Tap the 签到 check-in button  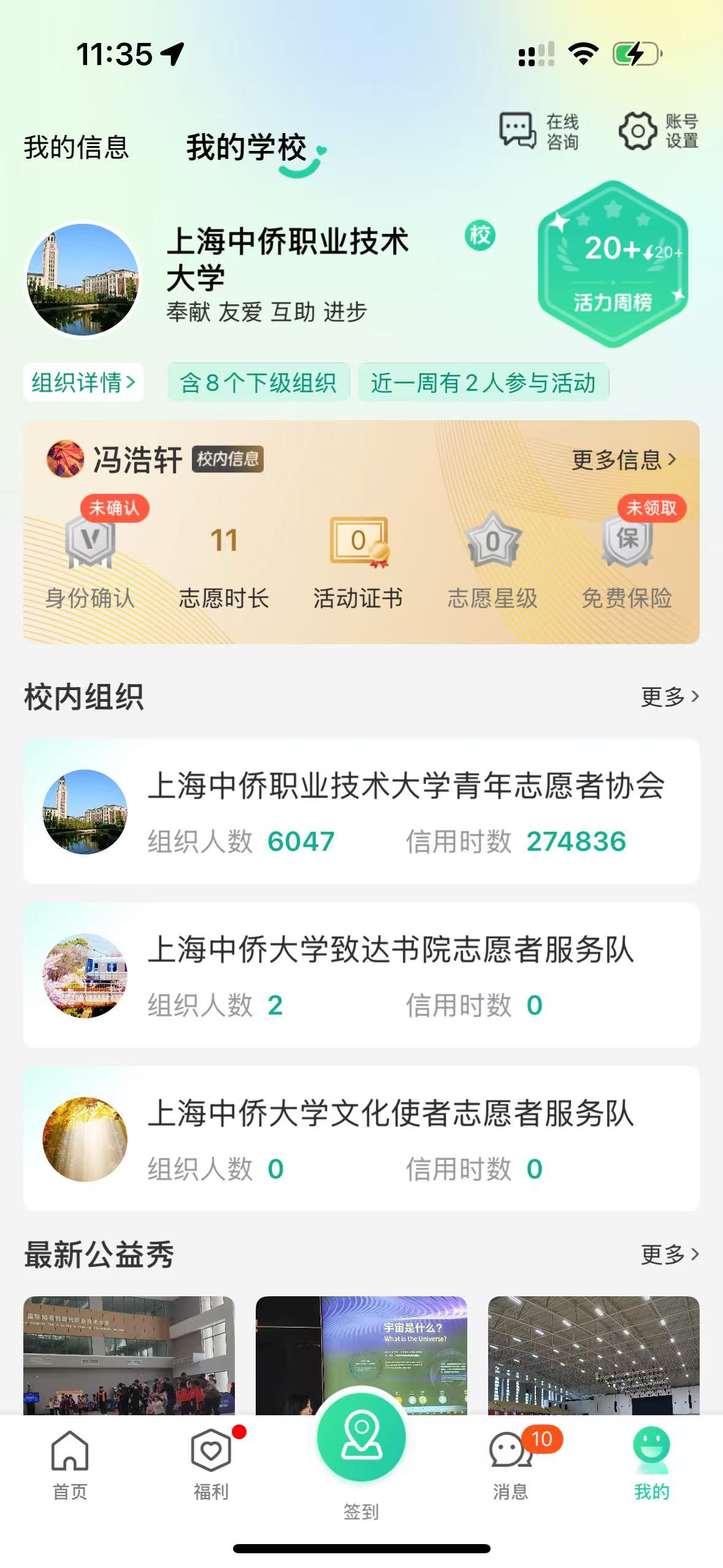361,1437
